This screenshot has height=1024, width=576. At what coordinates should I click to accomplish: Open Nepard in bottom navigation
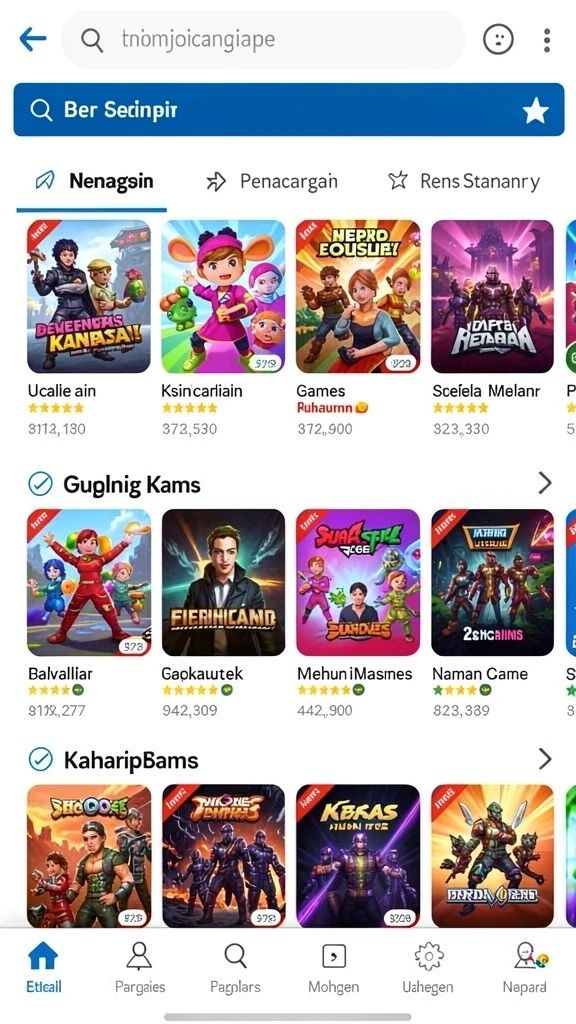pos(525,968)
